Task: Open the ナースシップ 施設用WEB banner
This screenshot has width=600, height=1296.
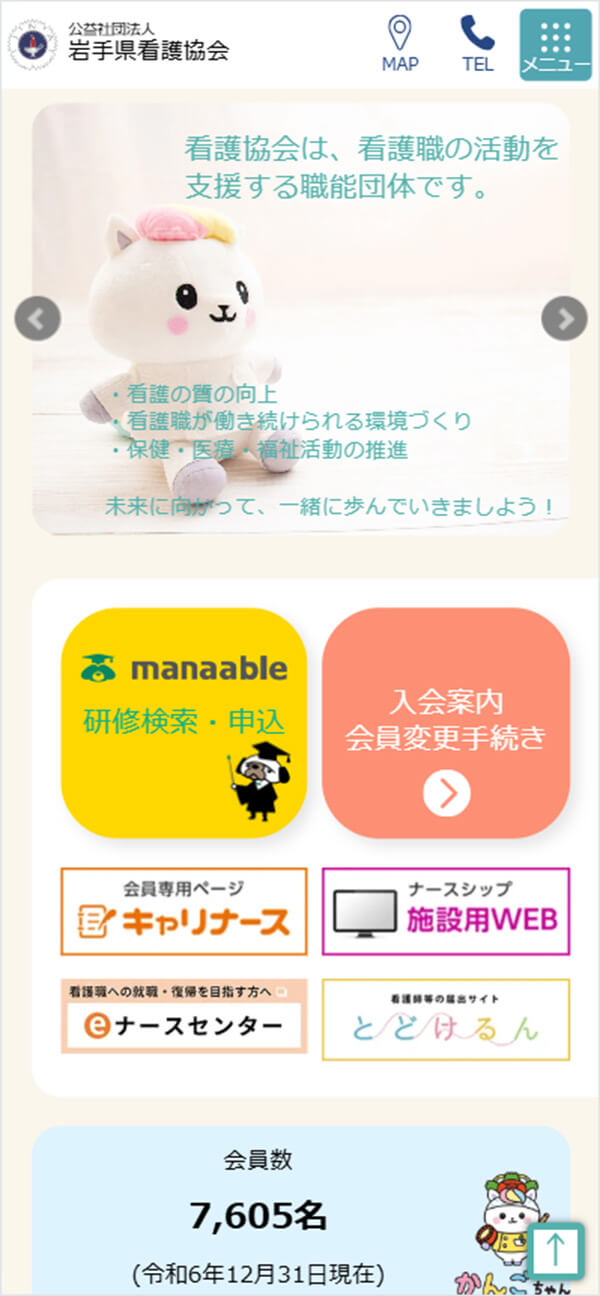Action: tap(446, 911)
